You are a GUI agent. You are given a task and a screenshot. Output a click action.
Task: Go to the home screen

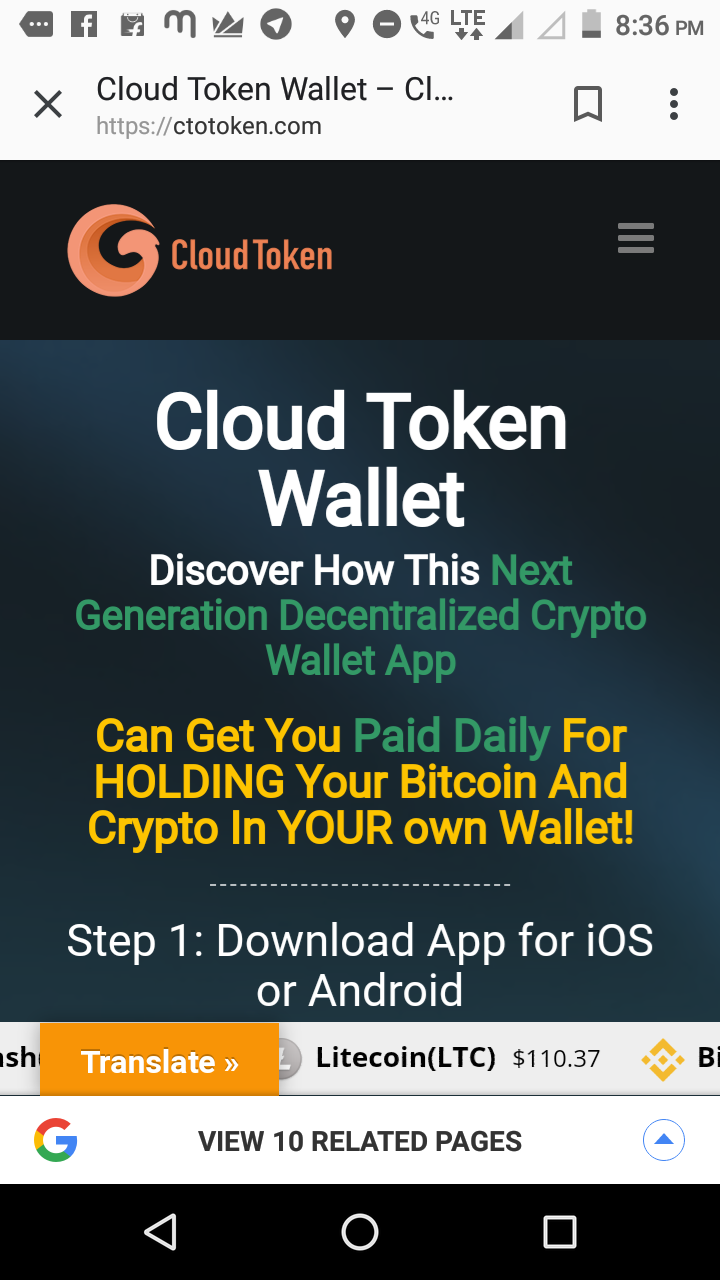pyautogui.click(x=360, y=1232)
